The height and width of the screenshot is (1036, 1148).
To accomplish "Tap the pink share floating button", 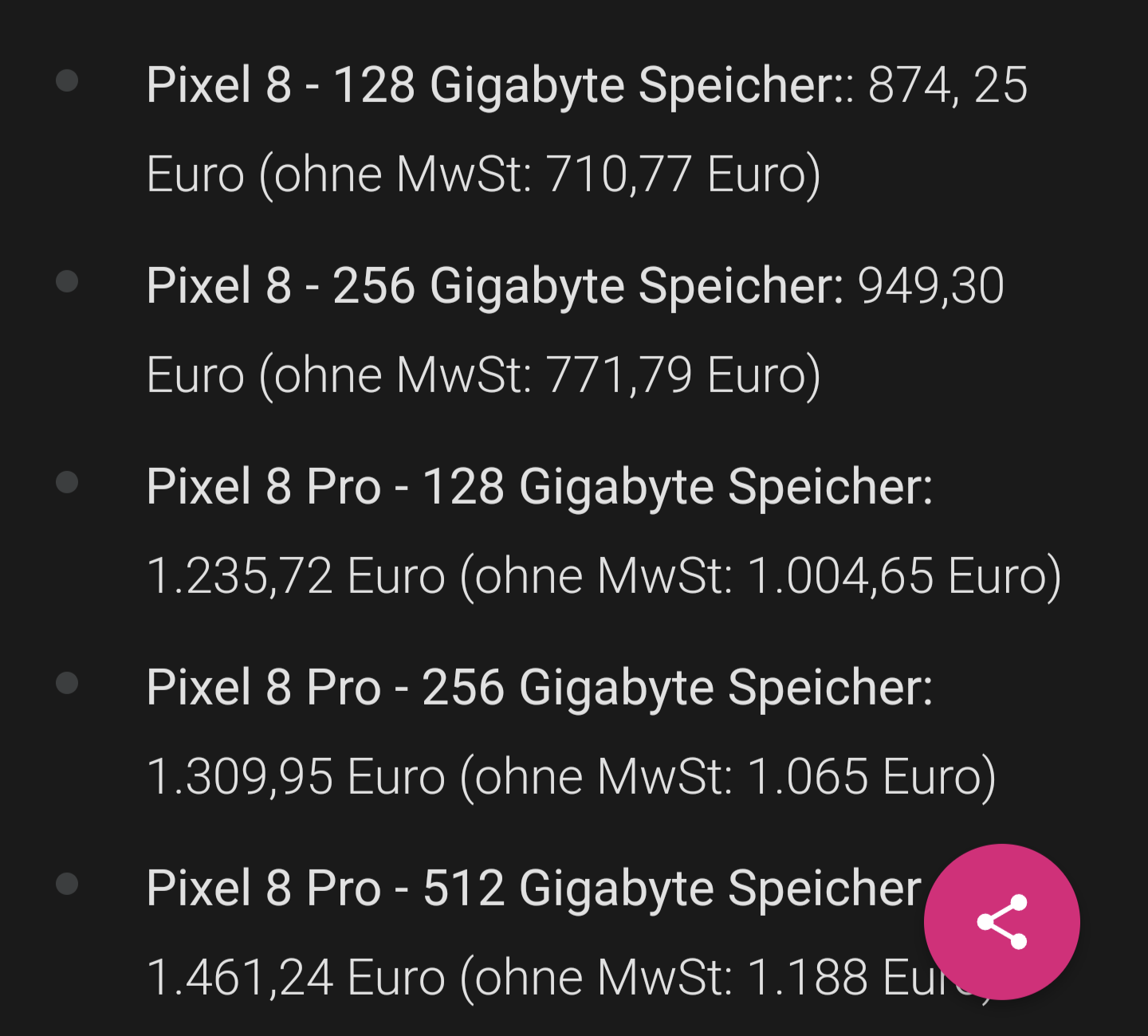I will 1001,922.
